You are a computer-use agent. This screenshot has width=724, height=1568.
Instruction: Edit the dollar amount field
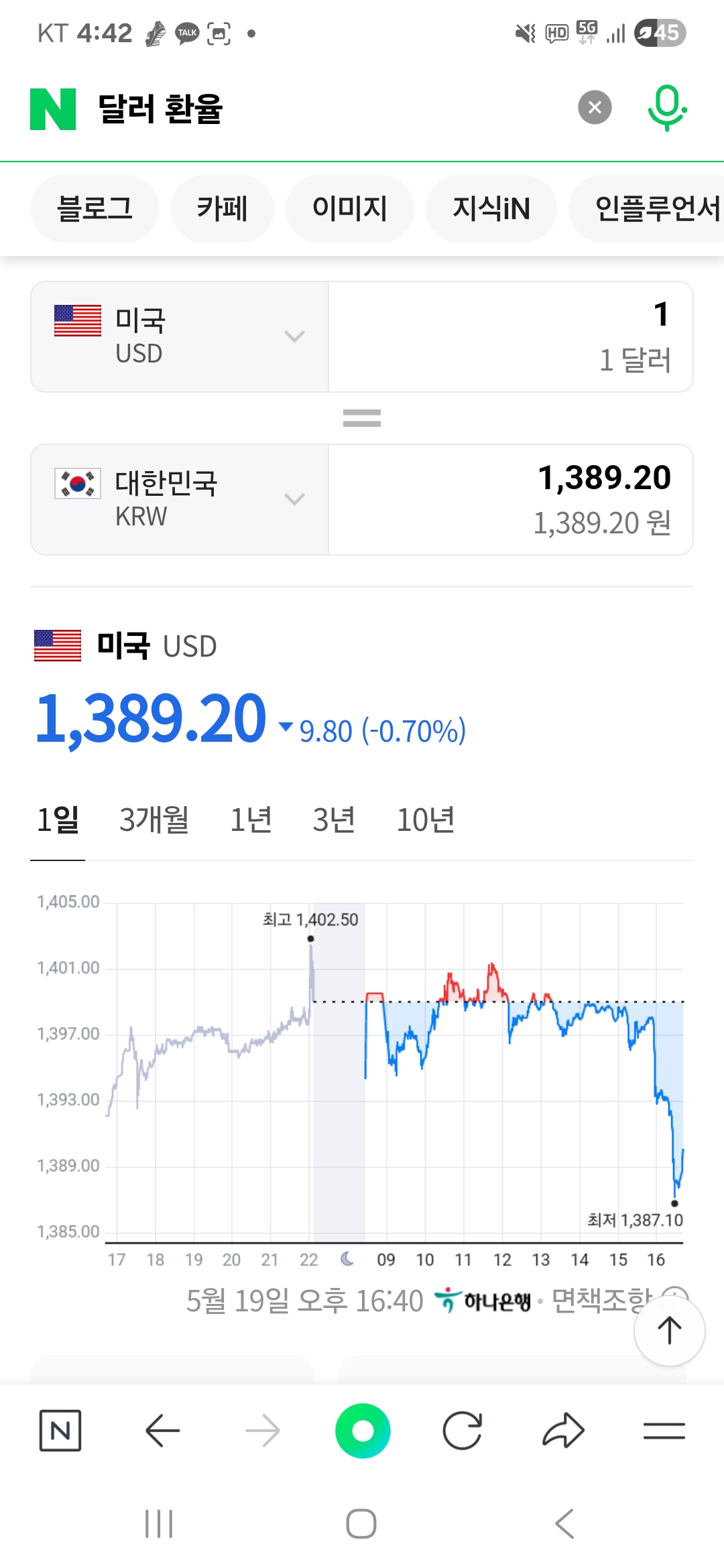pyautogui.click(x=511, y=336)
